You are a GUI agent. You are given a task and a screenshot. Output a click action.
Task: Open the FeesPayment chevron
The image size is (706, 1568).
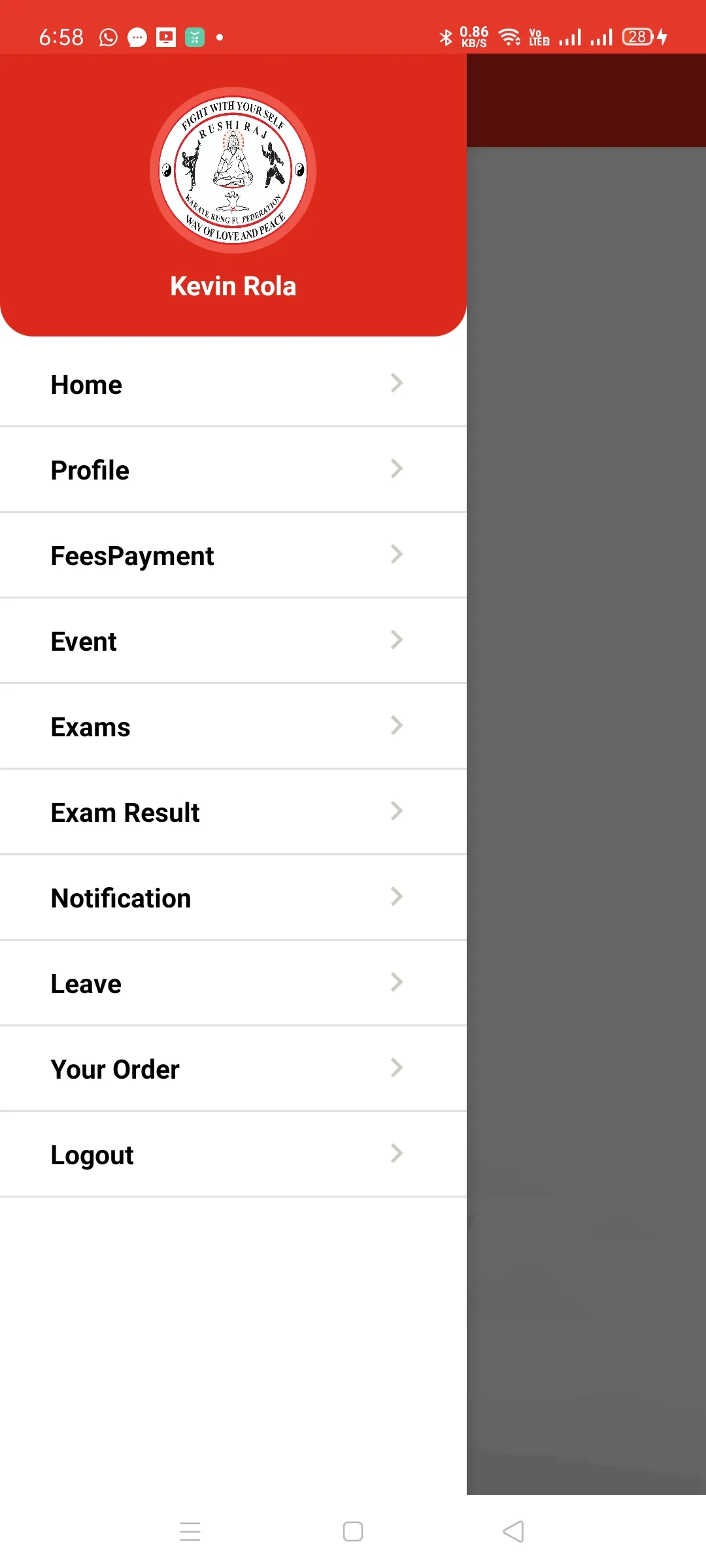[x=397, y=555]
